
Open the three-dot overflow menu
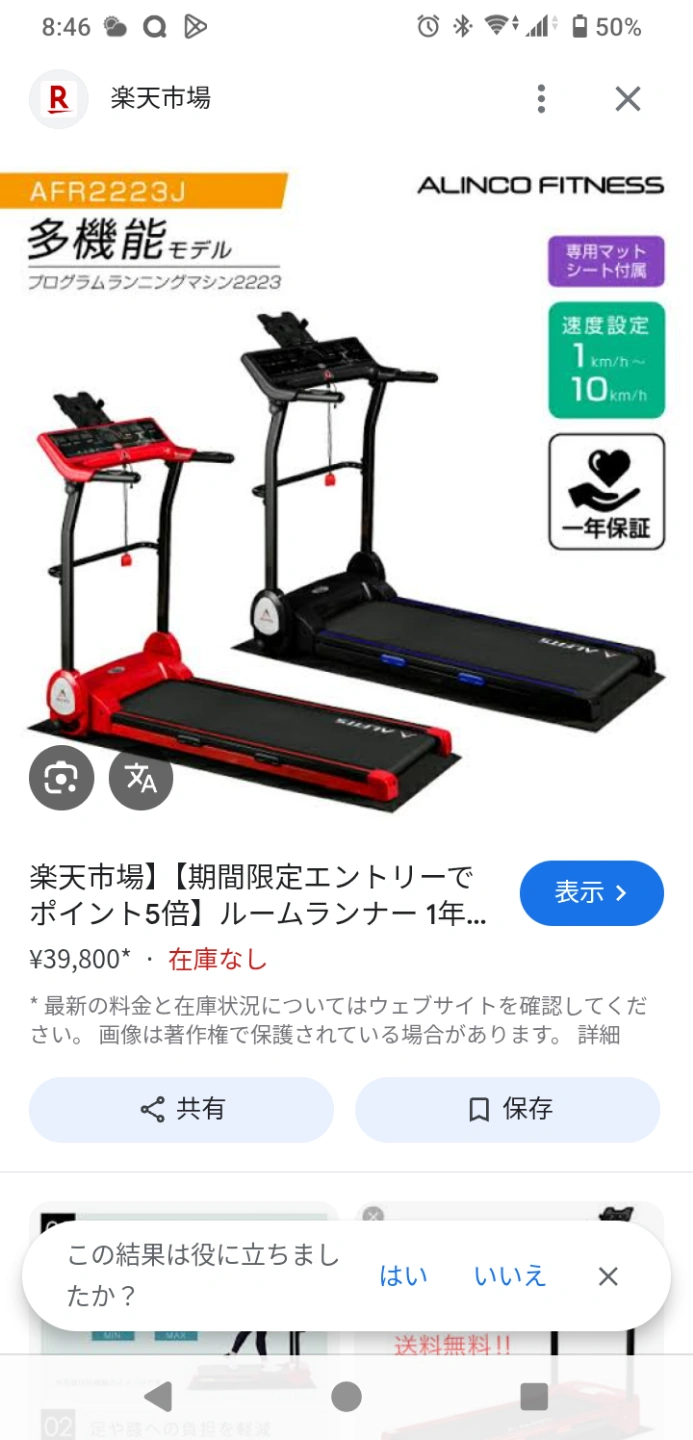(x=541, y=99)
